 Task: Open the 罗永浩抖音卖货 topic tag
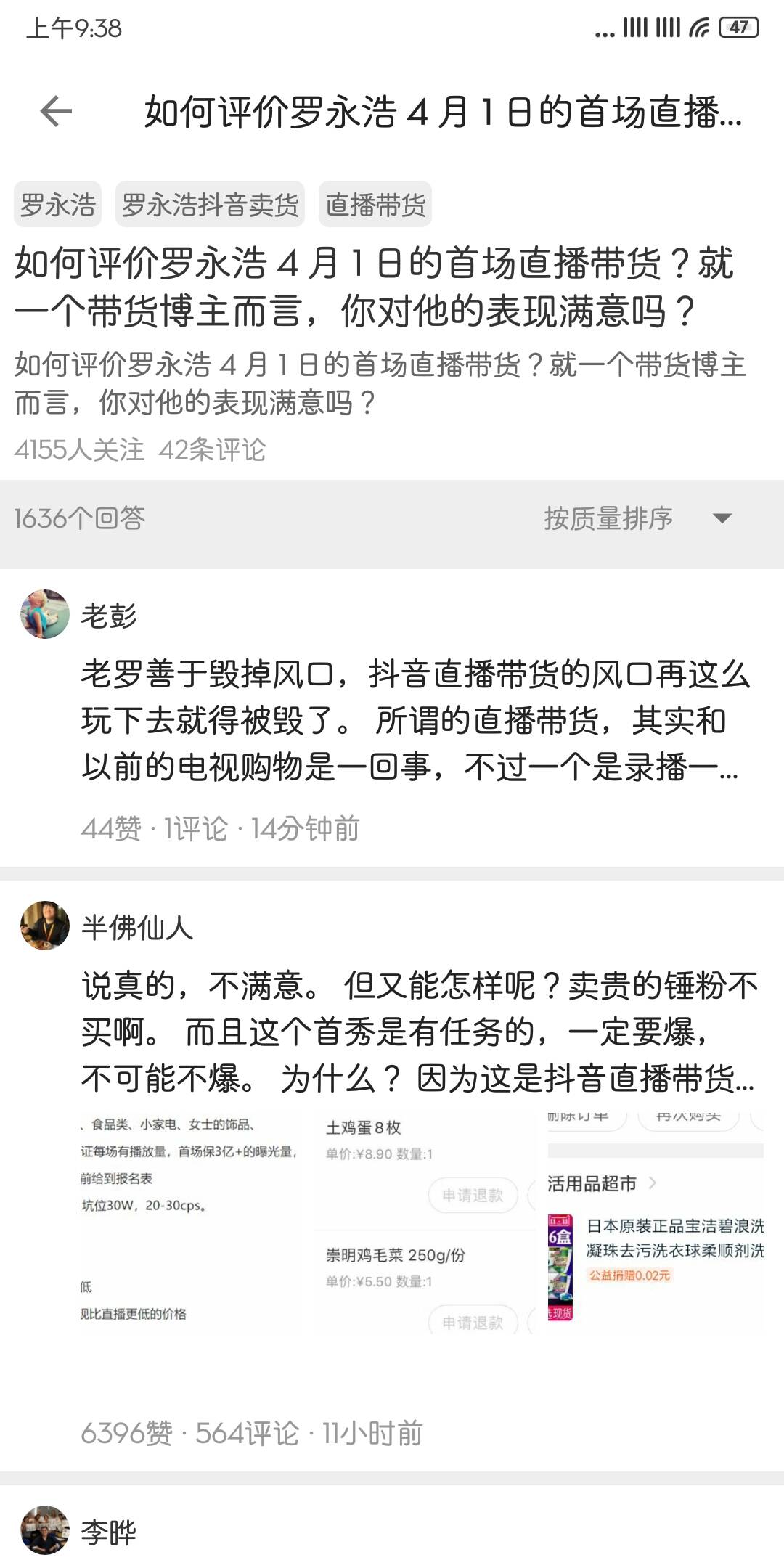pos(210,205)
